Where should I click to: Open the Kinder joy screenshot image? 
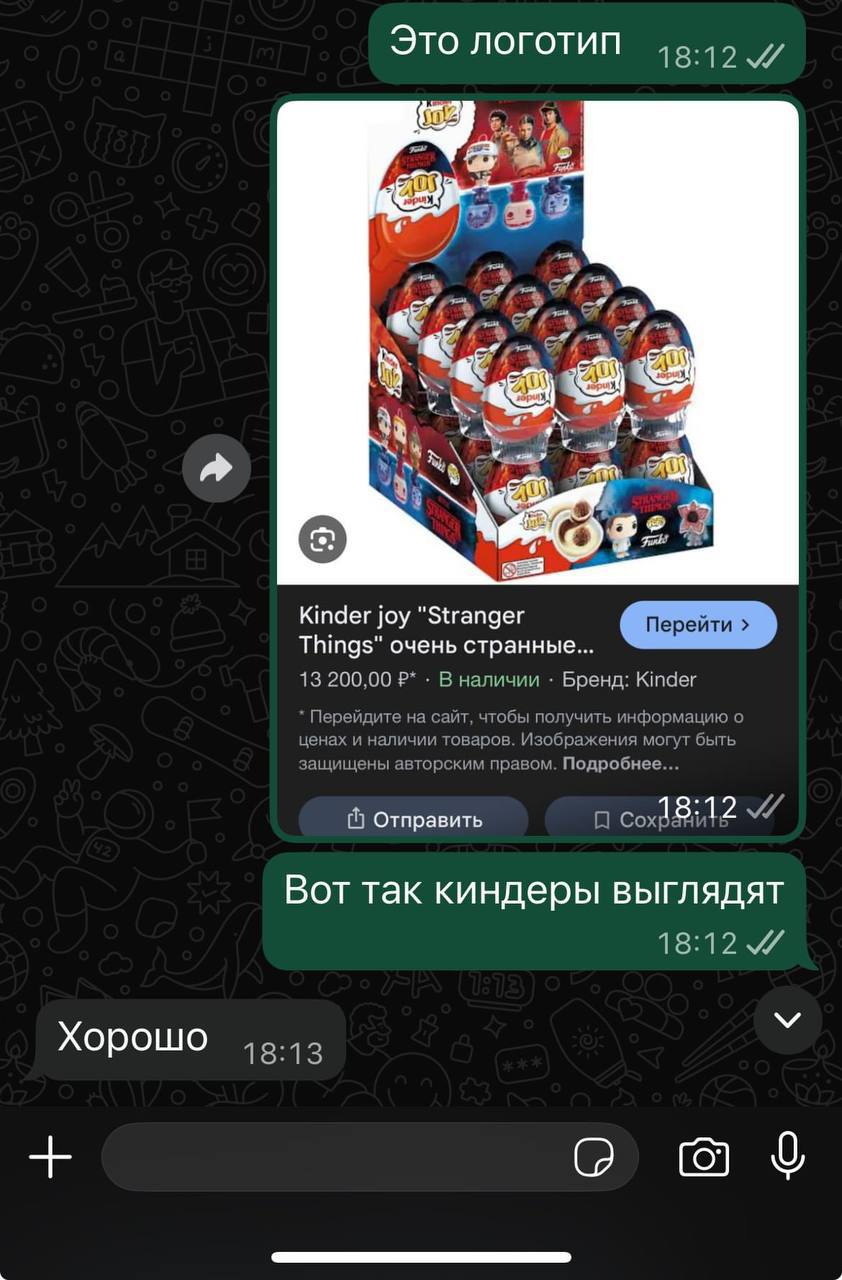click(537, 400)
